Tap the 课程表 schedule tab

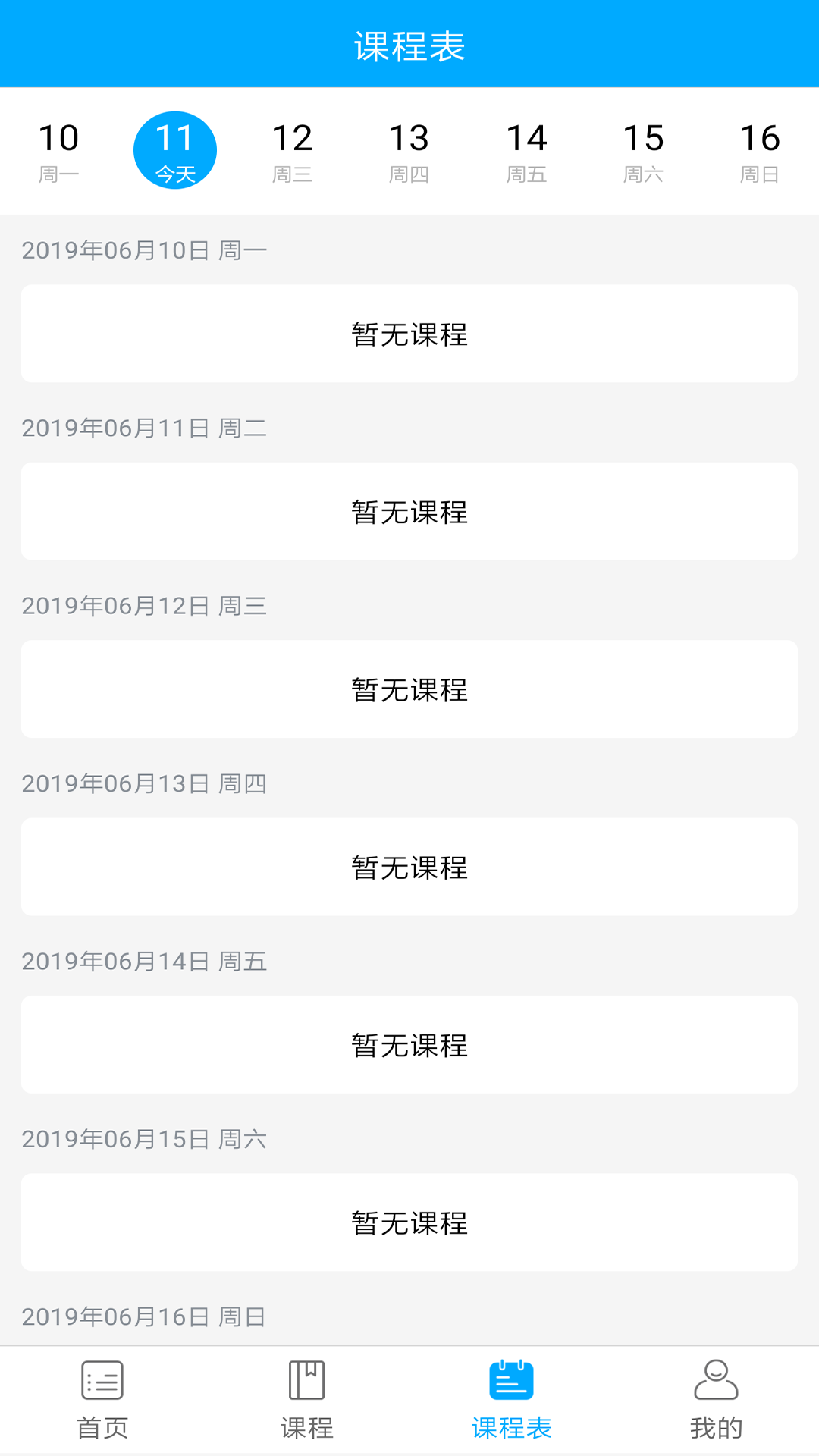click(x=512, y=1401)
